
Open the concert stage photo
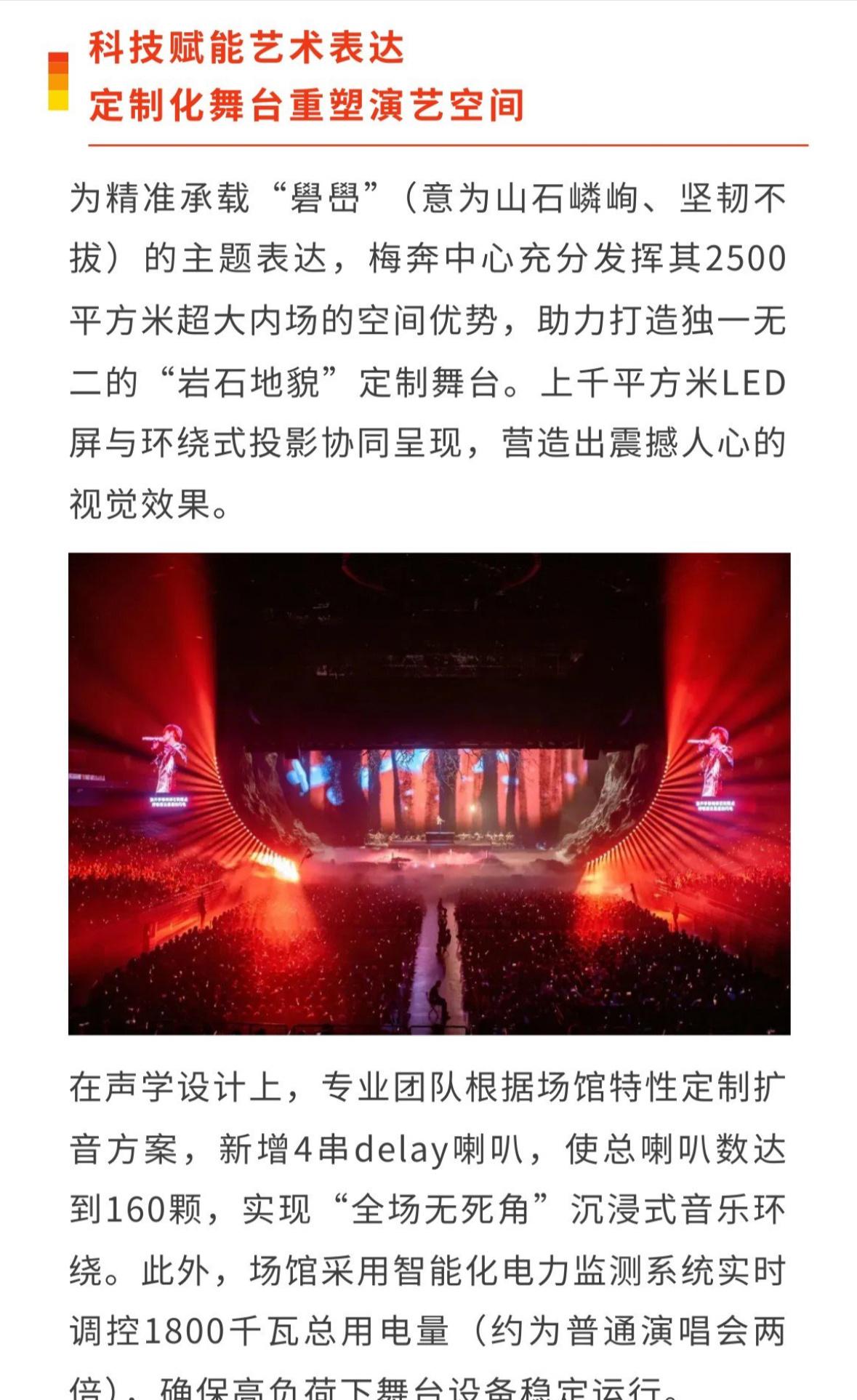(429, 793)
